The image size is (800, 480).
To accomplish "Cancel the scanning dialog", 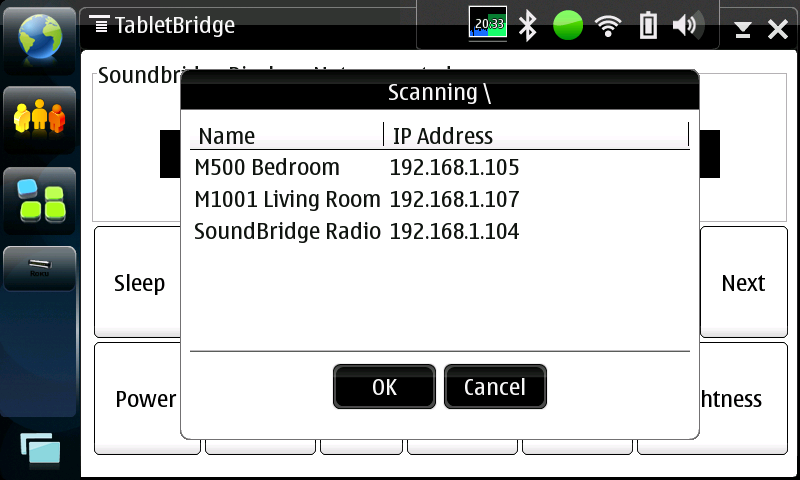I will tap(495, 387).
